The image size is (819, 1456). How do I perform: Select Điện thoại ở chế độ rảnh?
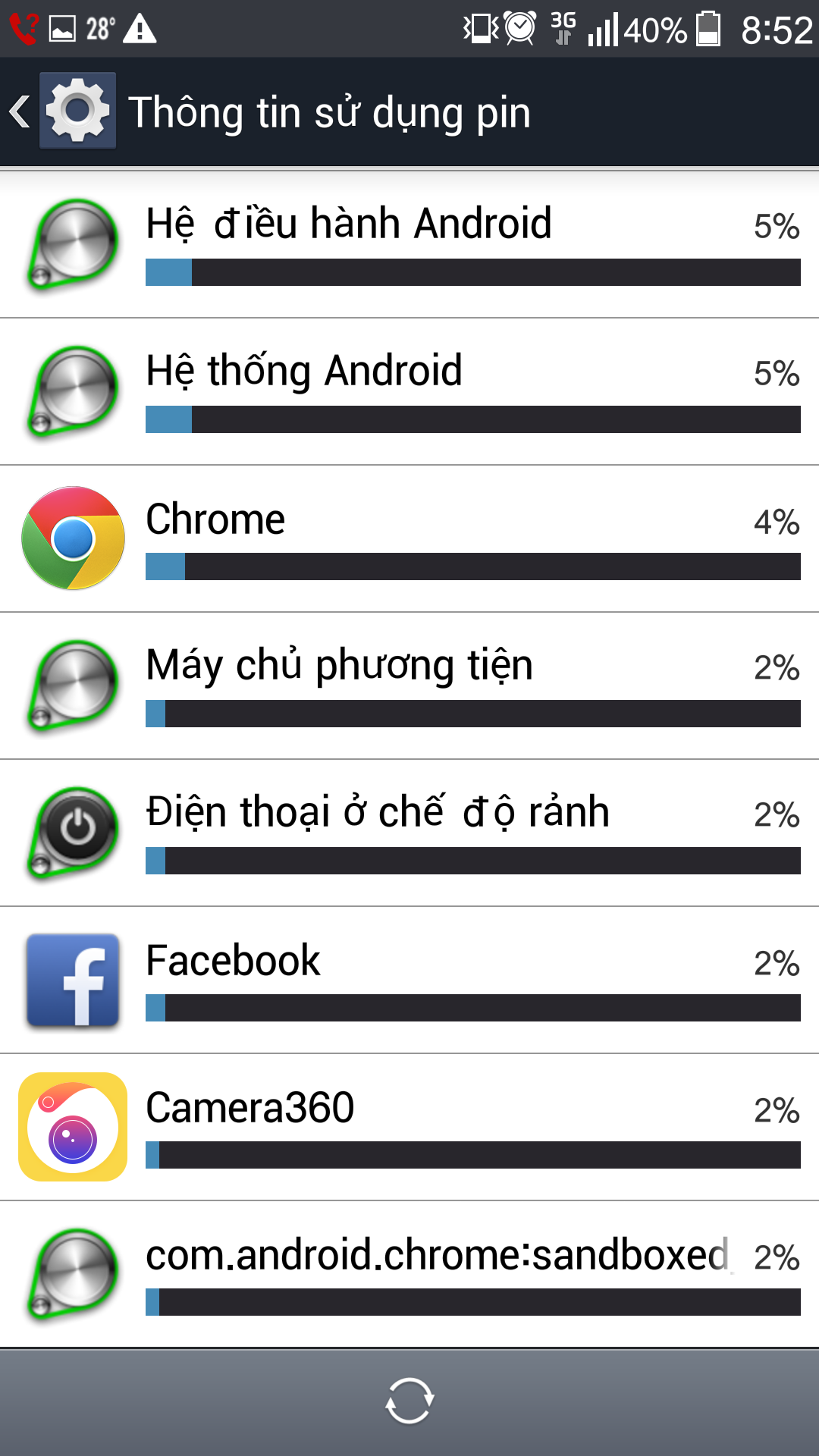tap(409, 833)
